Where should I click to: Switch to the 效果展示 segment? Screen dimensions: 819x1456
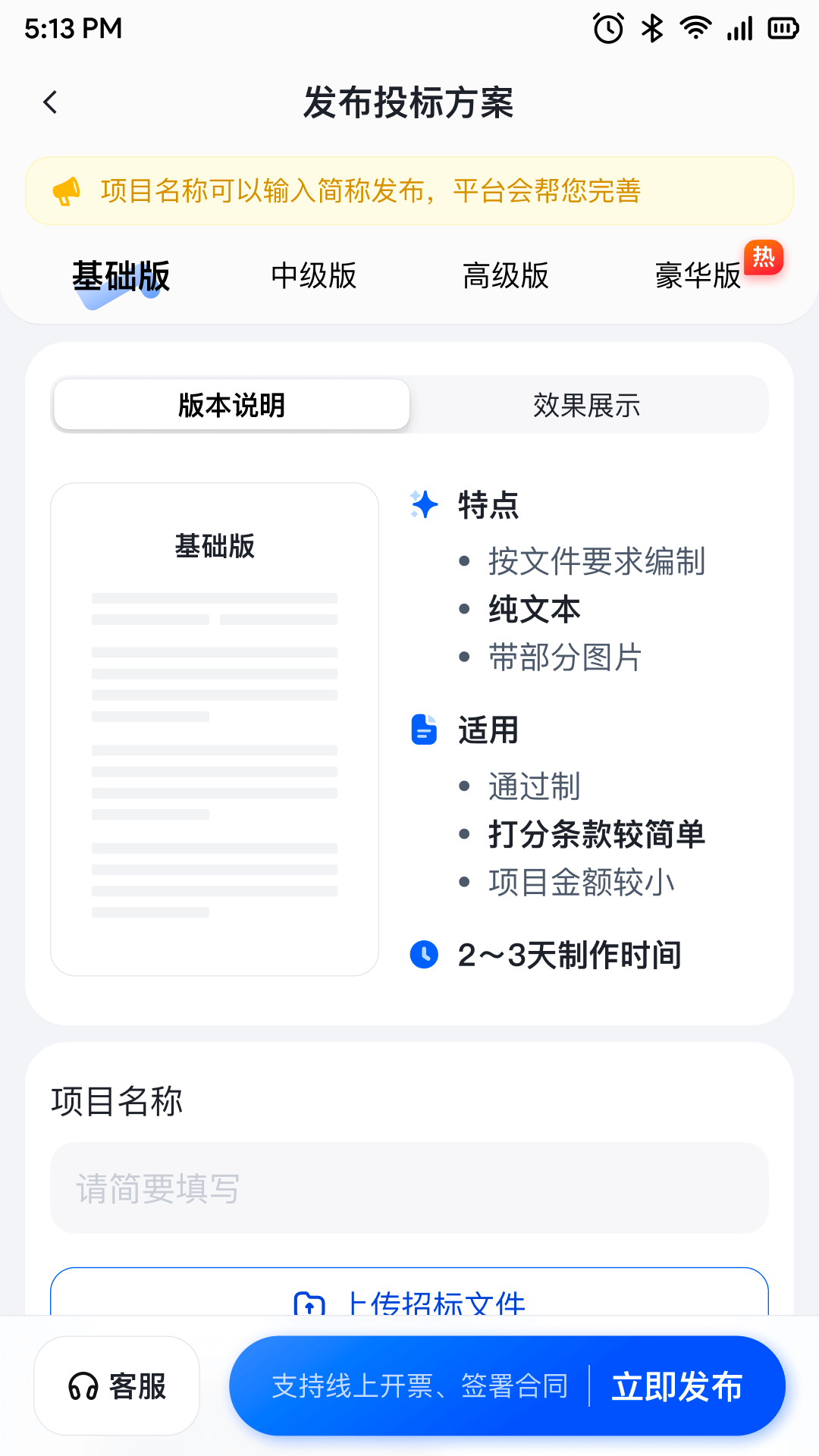coord(586,405)
